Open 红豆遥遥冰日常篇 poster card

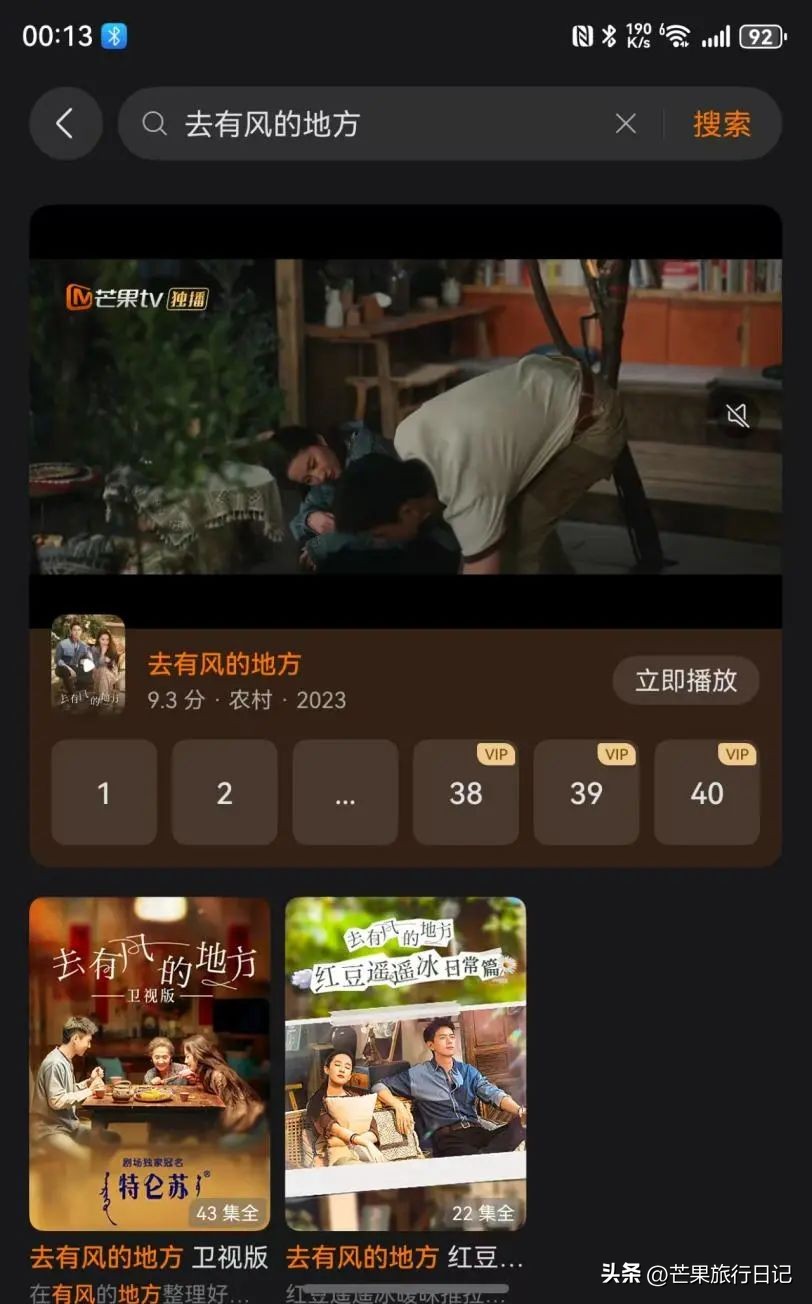click(405, 1063)
